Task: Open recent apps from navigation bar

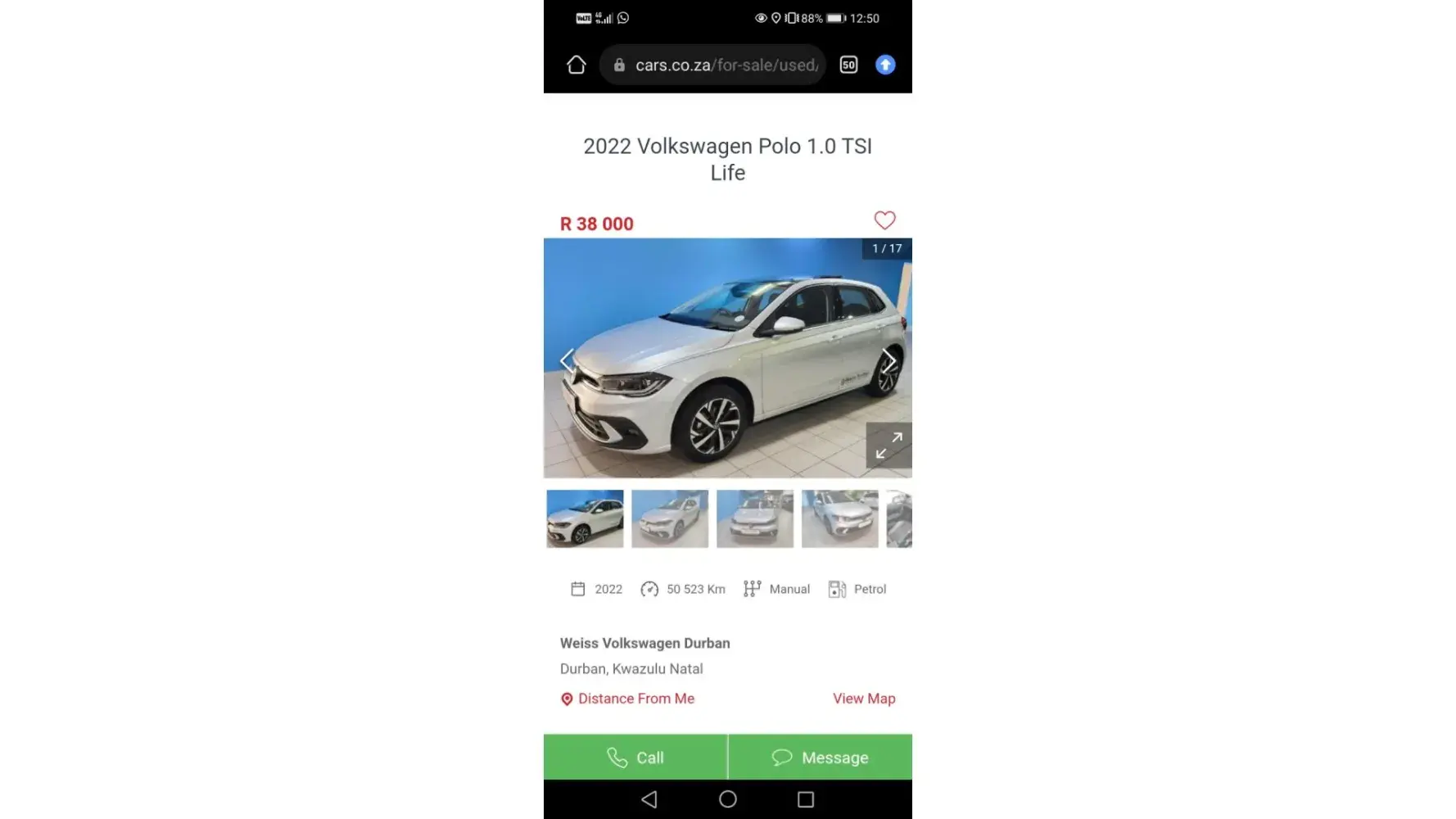Action: tap(806, 799)
